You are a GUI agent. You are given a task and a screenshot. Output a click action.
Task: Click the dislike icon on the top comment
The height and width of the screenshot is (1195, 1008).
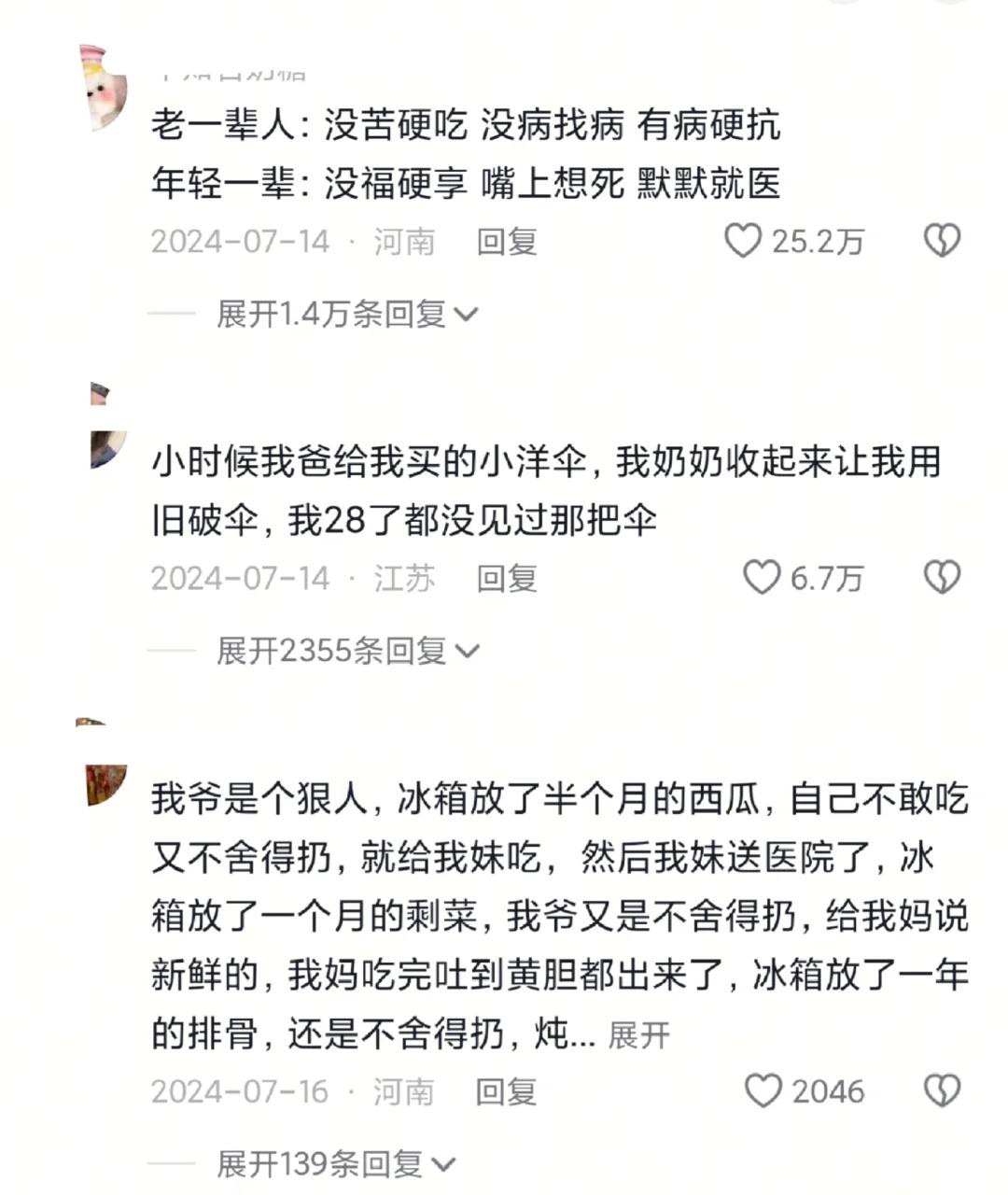pos(941,241)
